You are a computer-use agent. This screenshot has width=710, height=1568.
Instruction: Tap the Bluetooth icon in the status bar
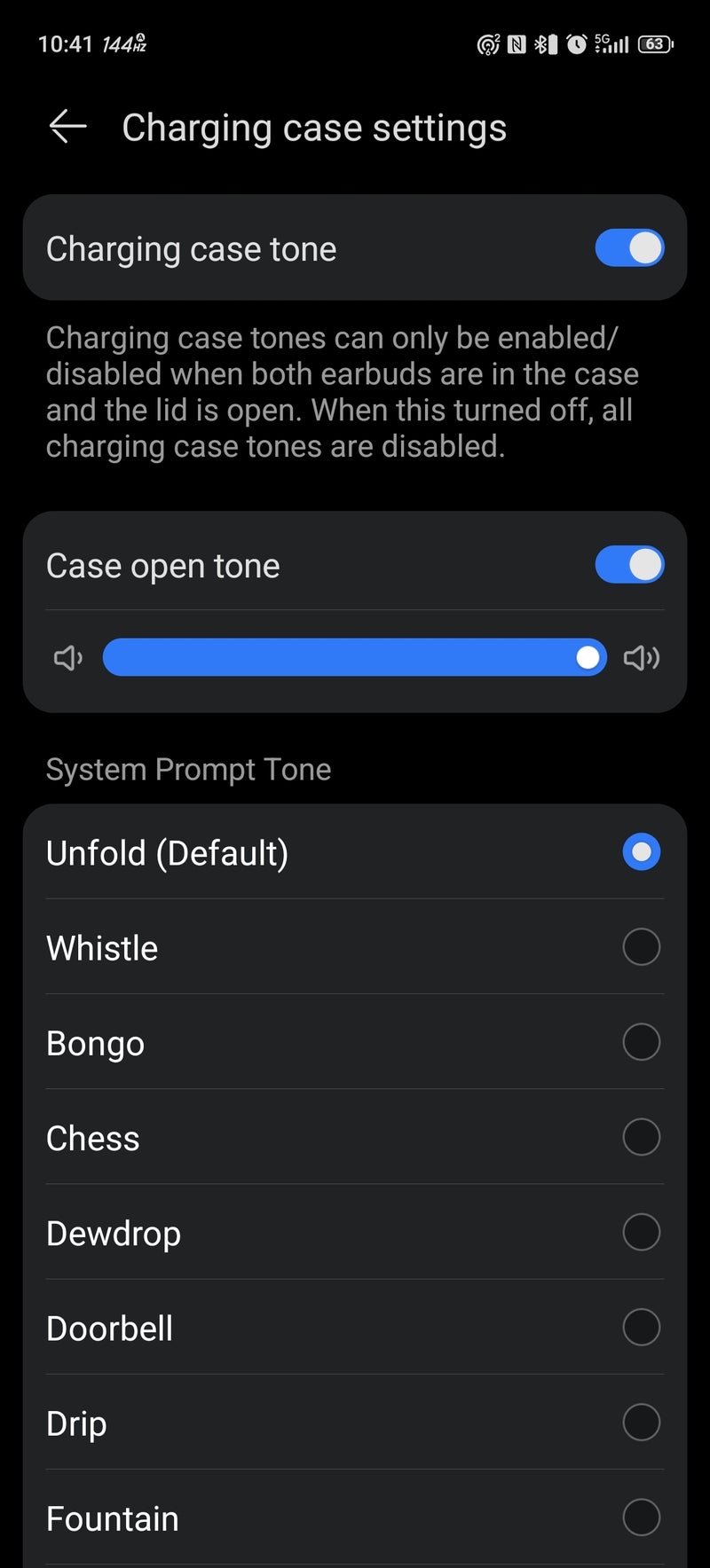[x=540, y=43]
